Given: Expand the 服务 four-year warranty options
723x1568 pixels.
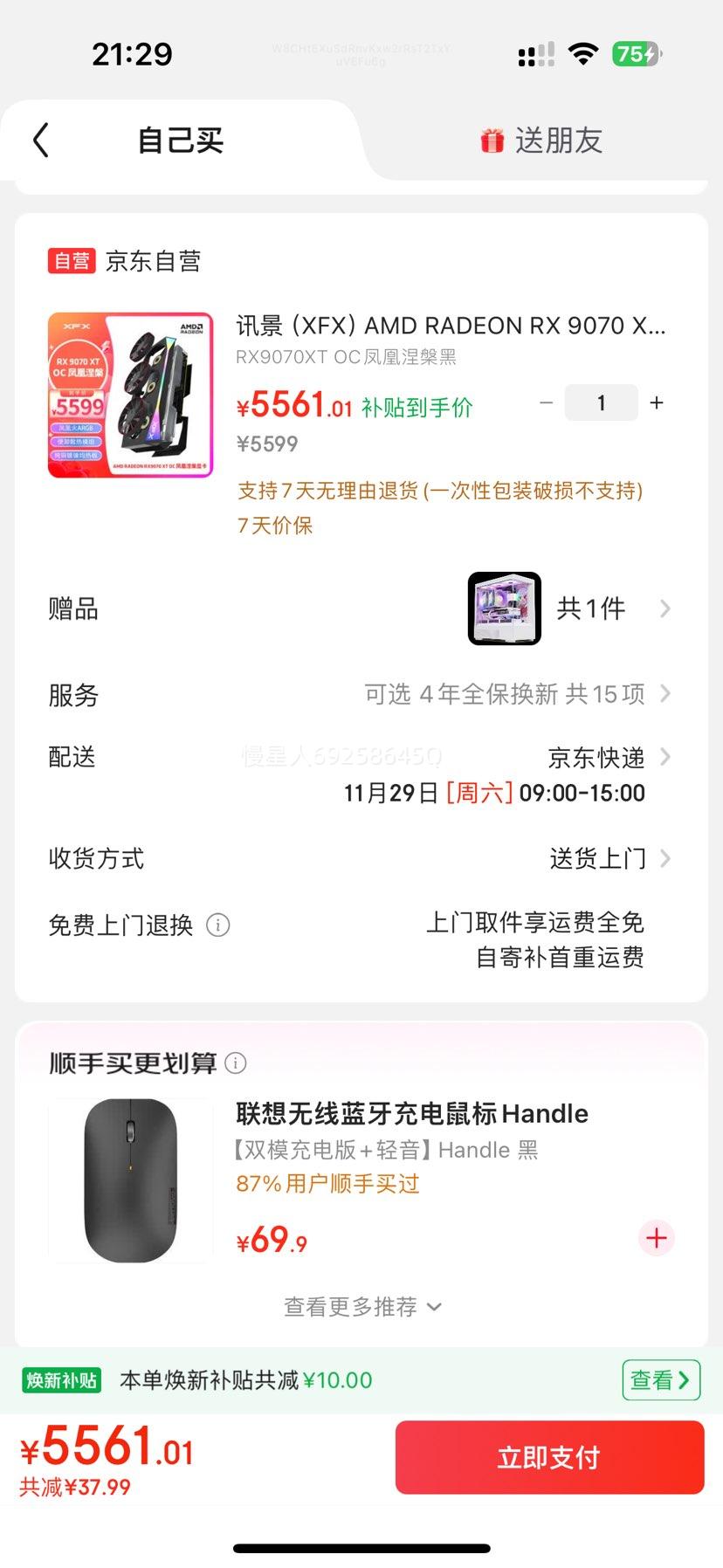Looking at the screenshot, I should (x=665, y=694).
